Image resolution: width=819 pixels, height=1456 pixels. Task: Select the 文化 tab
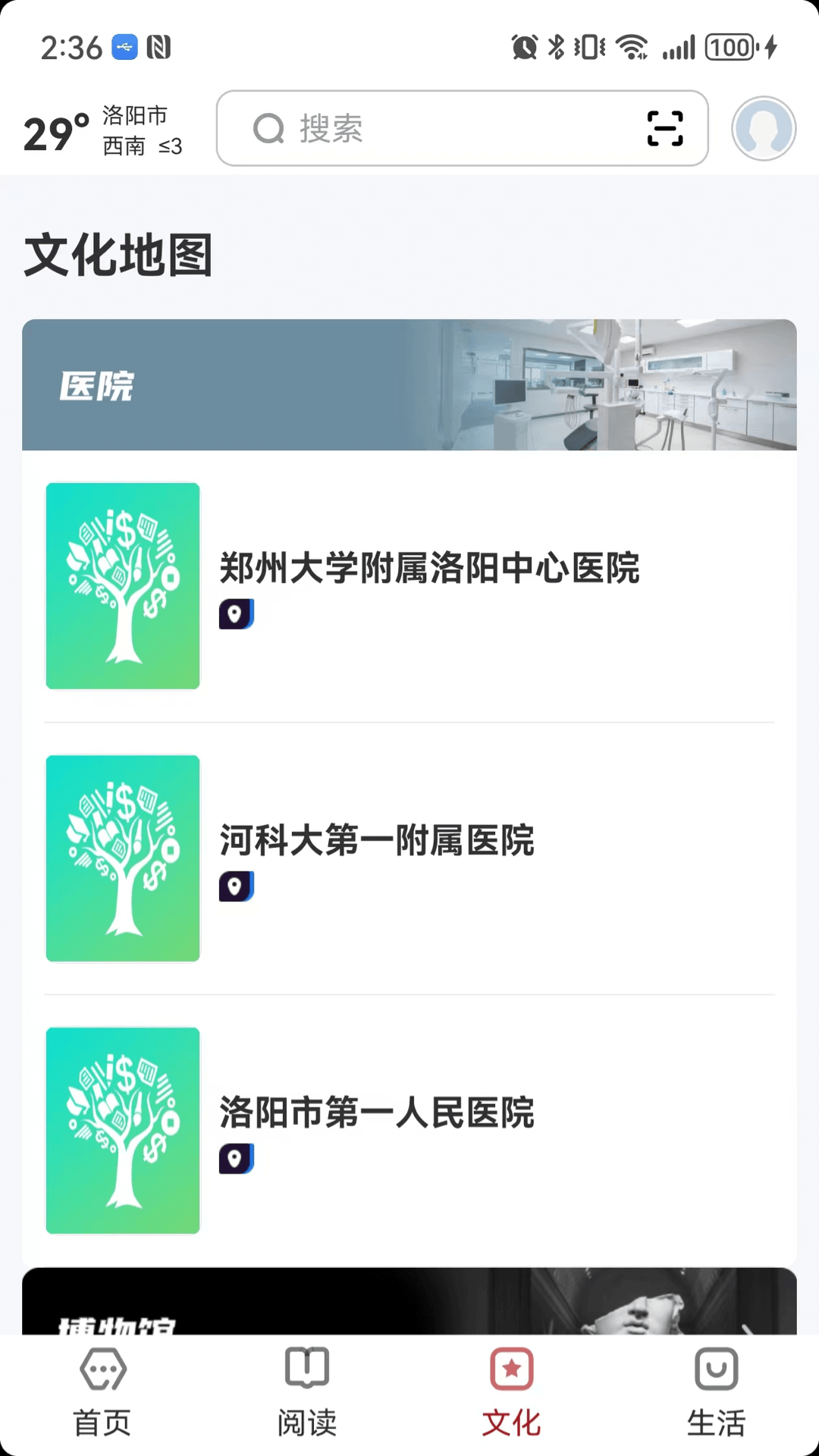[512, 1392]
